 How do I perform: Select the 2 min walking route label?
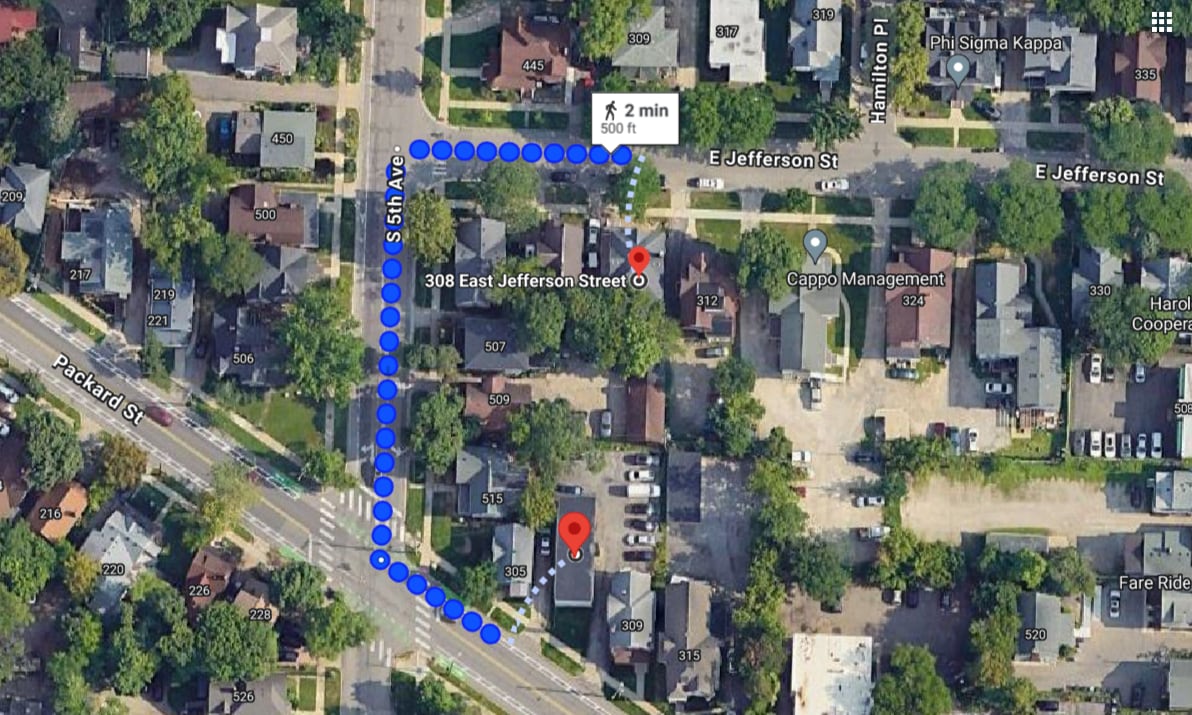click(634, 118)
